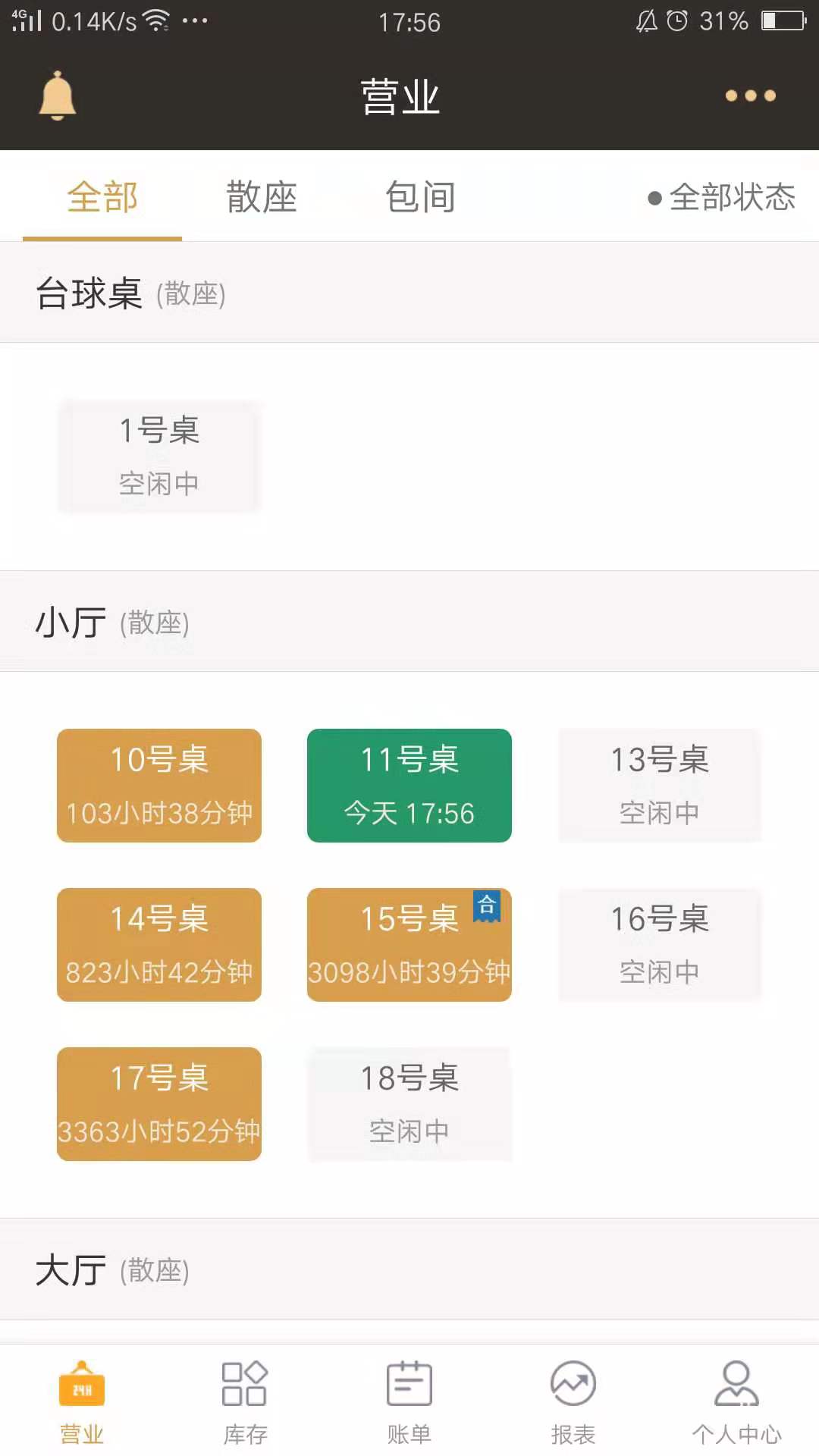The image size is (819, 1456).
Task: View the 14号桌 table details
Action: 159,944
